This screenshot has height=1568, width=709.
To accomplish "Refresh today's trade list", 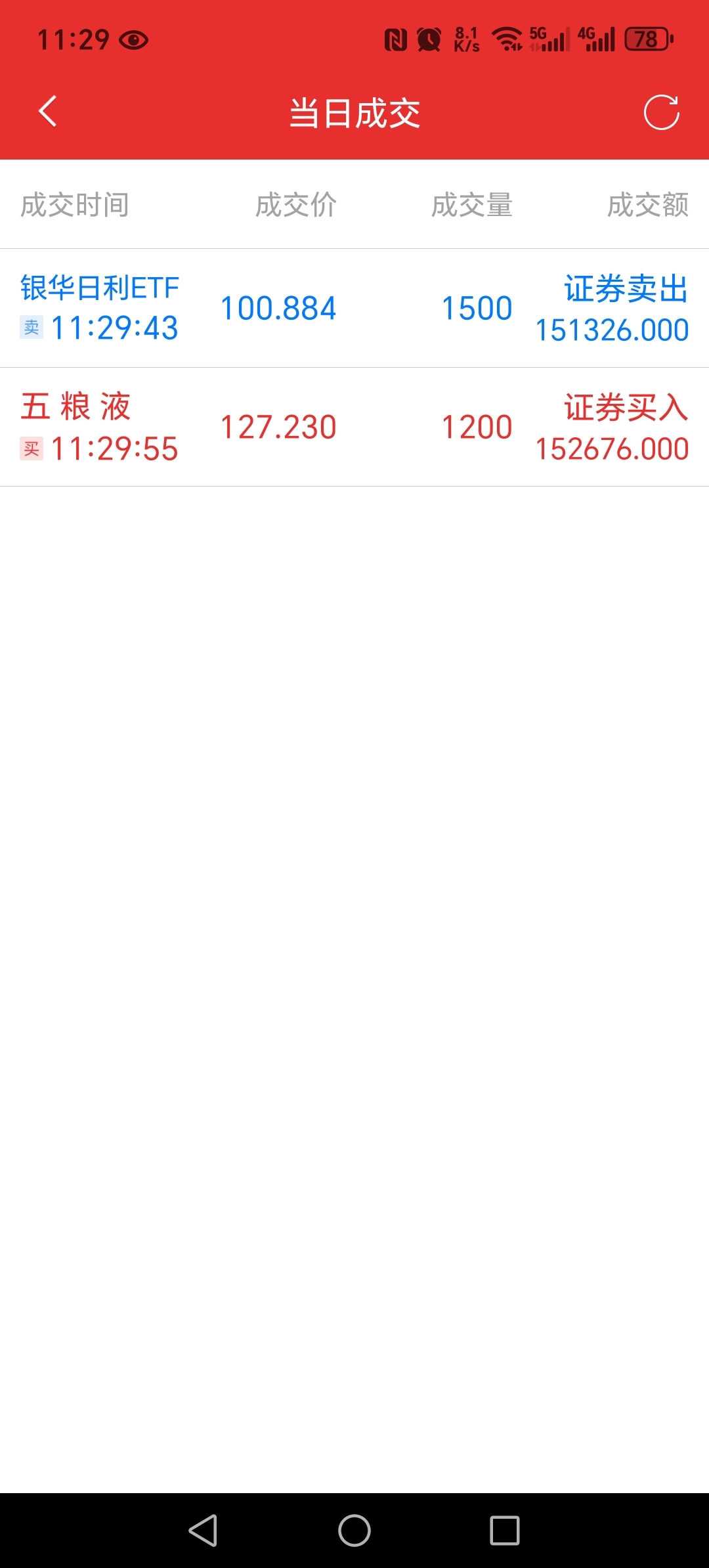I will tap(661, 112).
